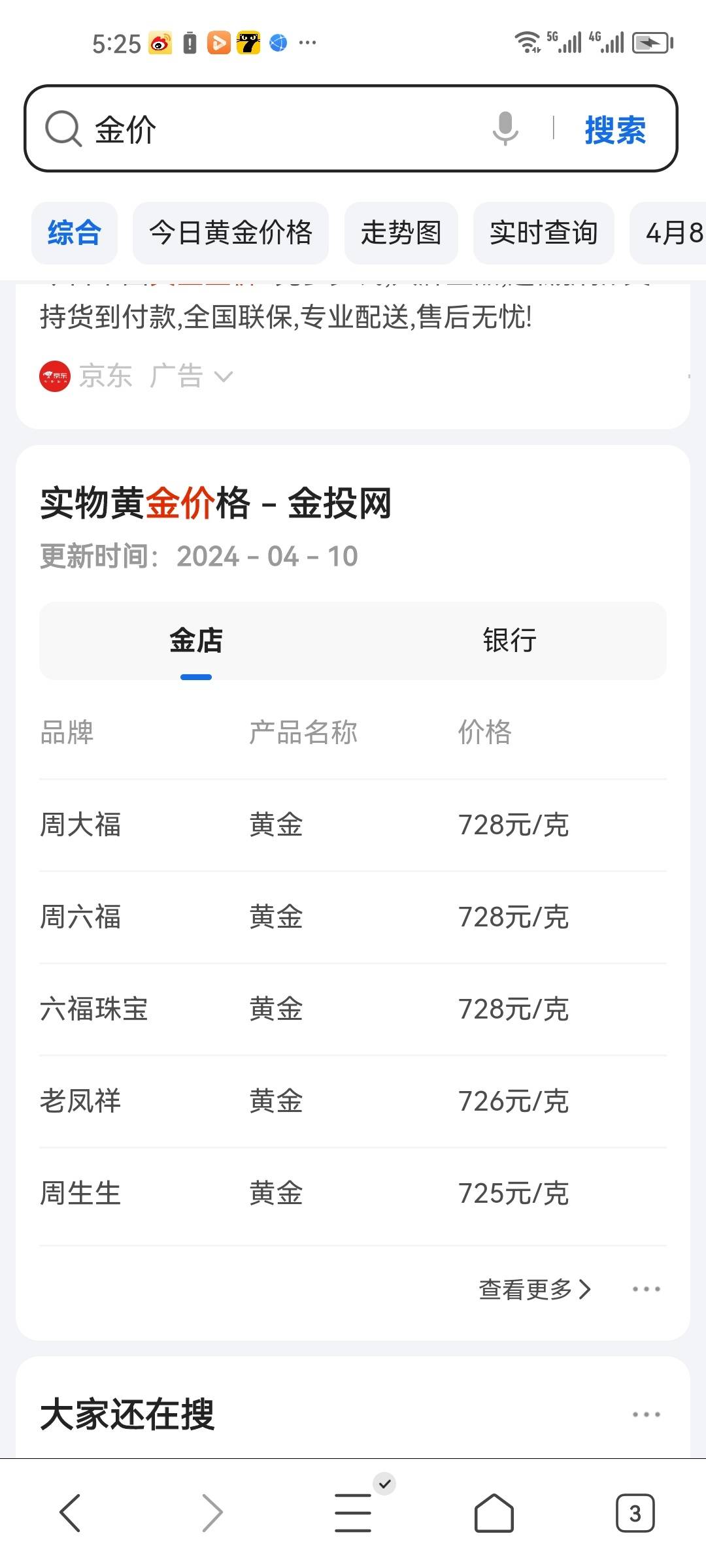Go forward with the browser forward arrow
The width and height of the screenshot is (706, 1568).
pos(212,1512)
